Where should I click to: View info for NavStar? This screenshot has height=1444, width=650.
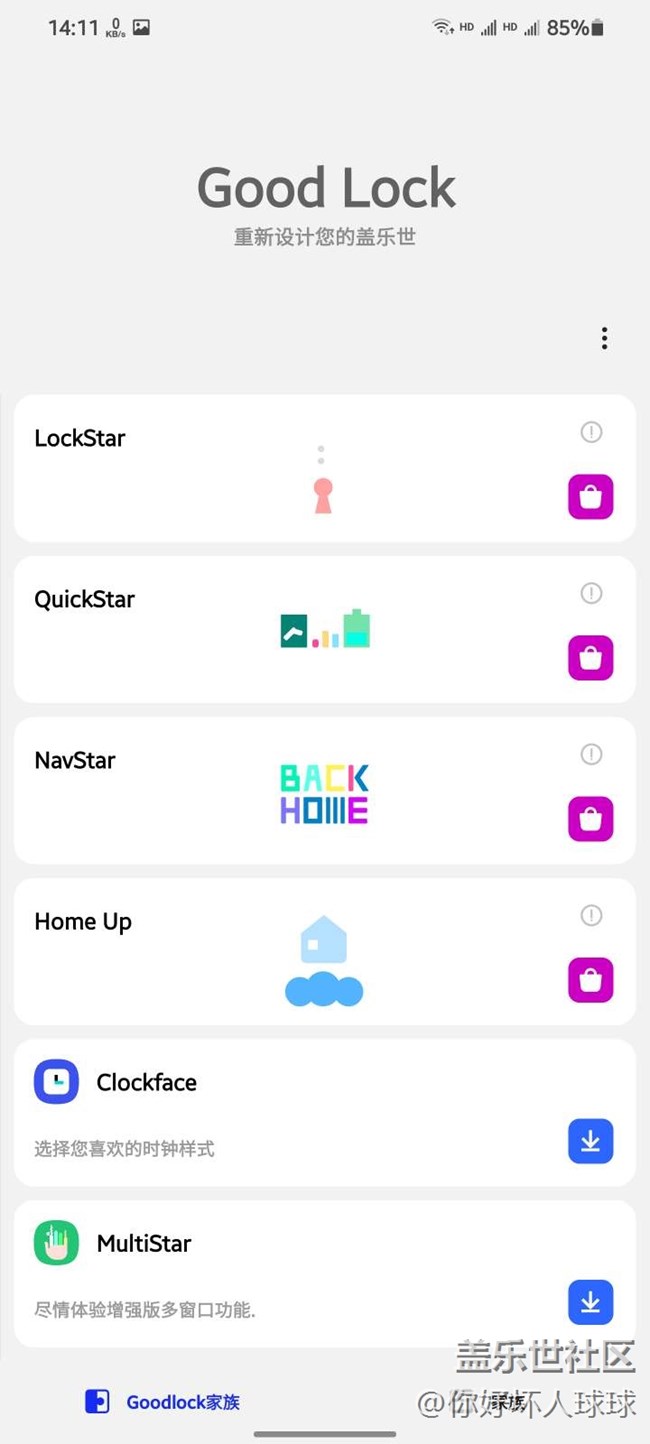pos(591,754)
